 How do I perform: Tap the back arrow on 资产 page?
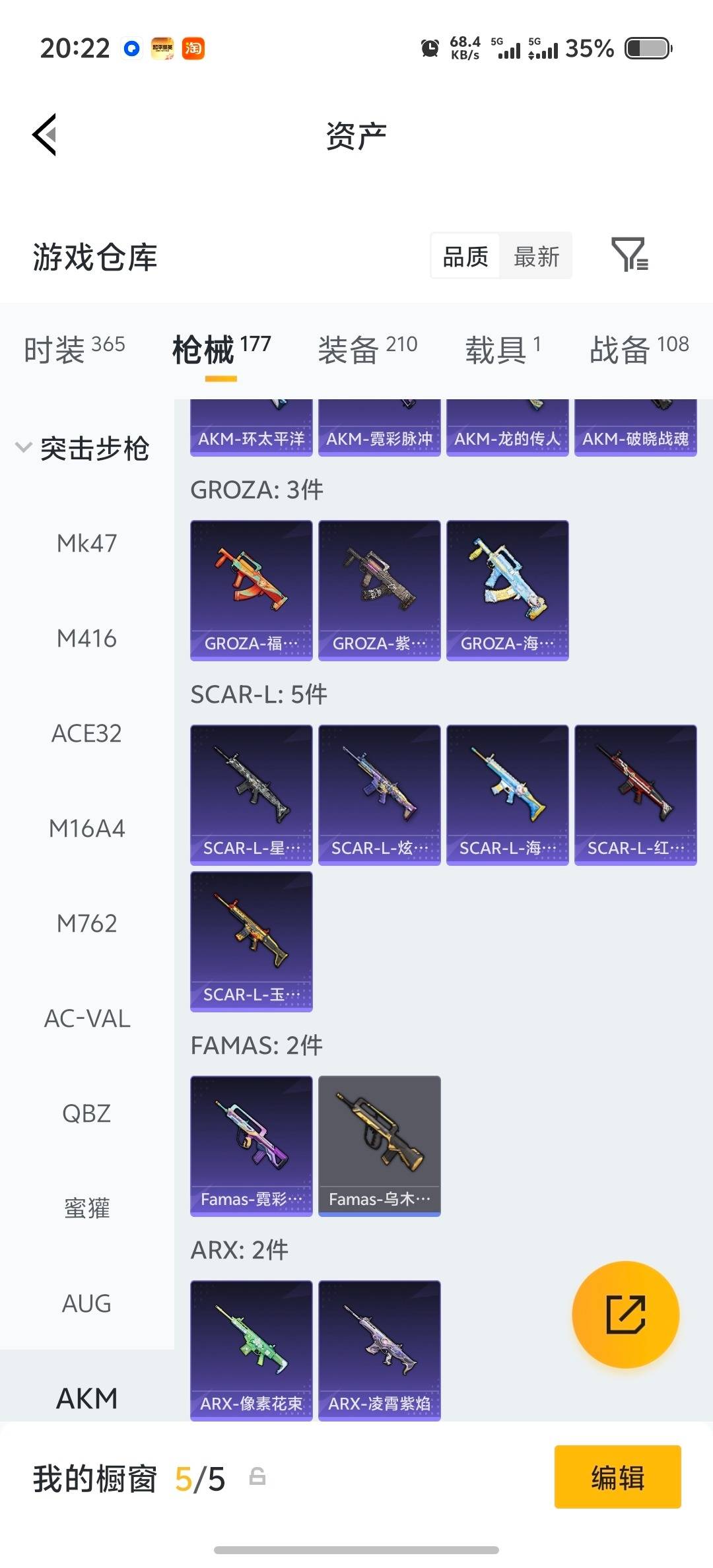[x=44, y=134]
